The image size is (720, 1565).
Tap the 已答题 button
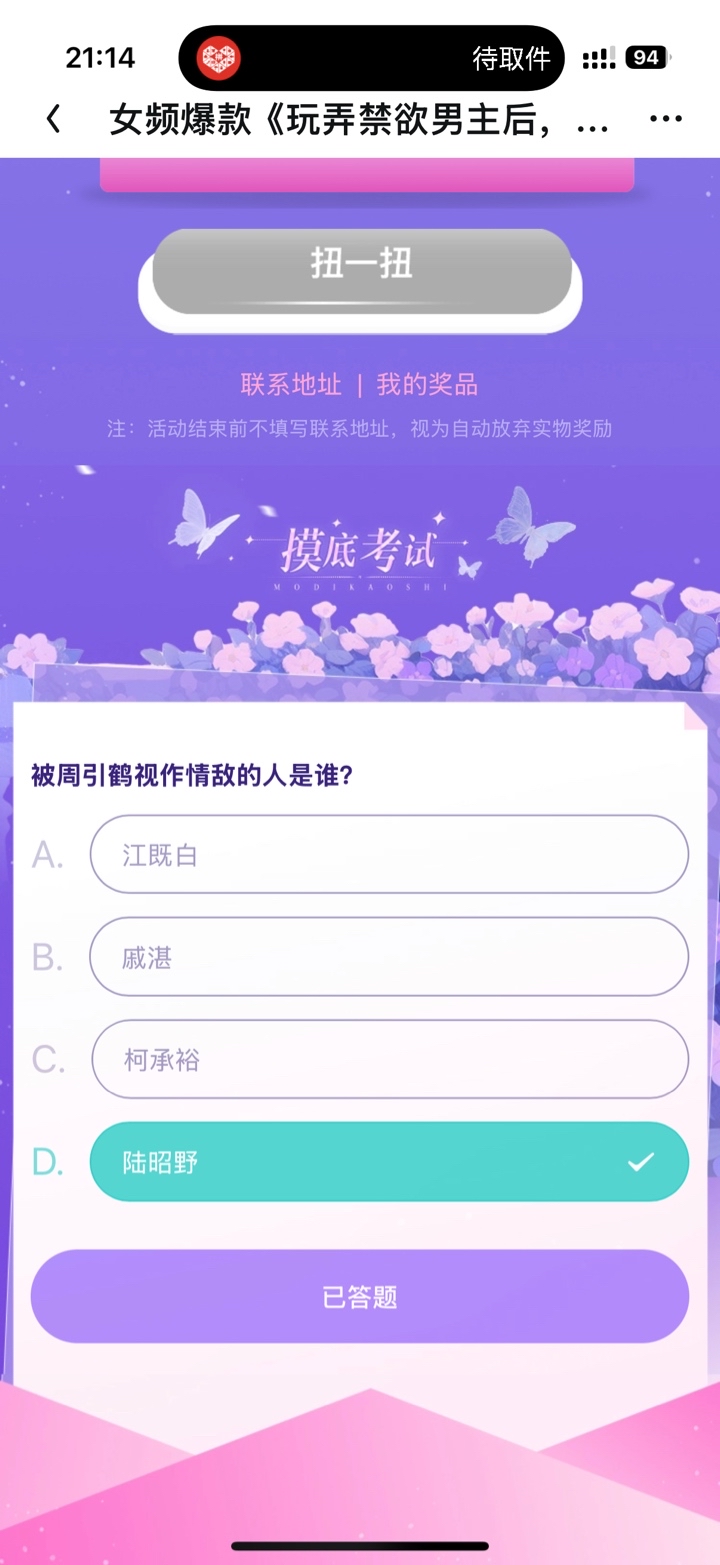360,1296
